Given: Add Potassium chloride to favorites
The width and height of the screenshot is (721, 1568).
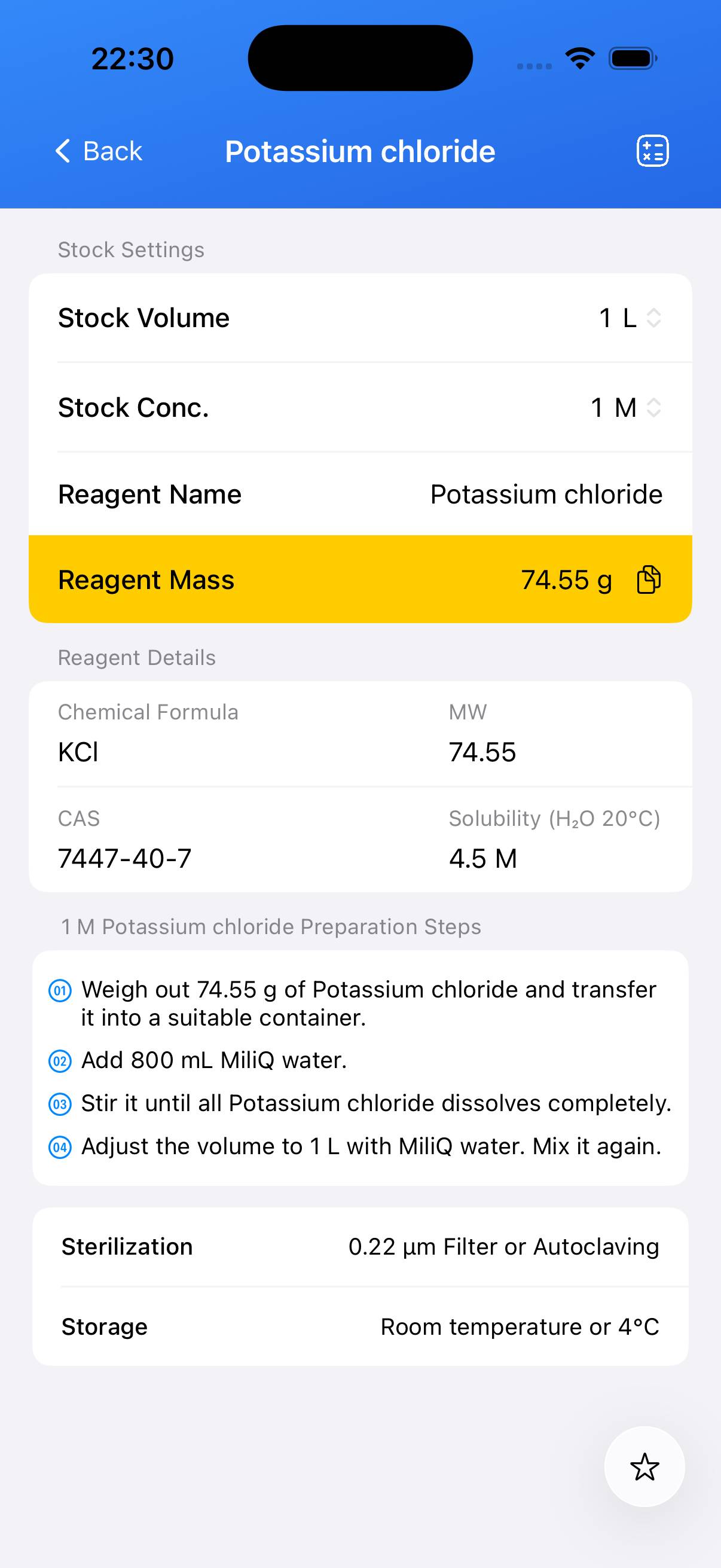Looking at the screenshot, I should (x=644, y=1466).
